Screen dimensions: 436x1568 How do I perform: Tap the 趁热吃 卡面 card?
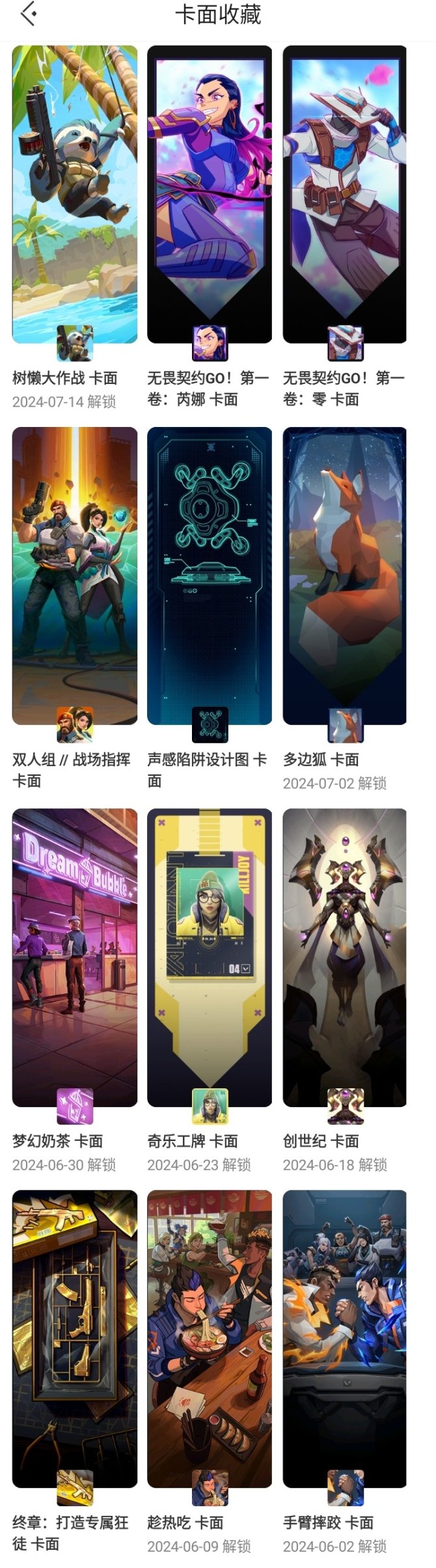point(209,1338)
